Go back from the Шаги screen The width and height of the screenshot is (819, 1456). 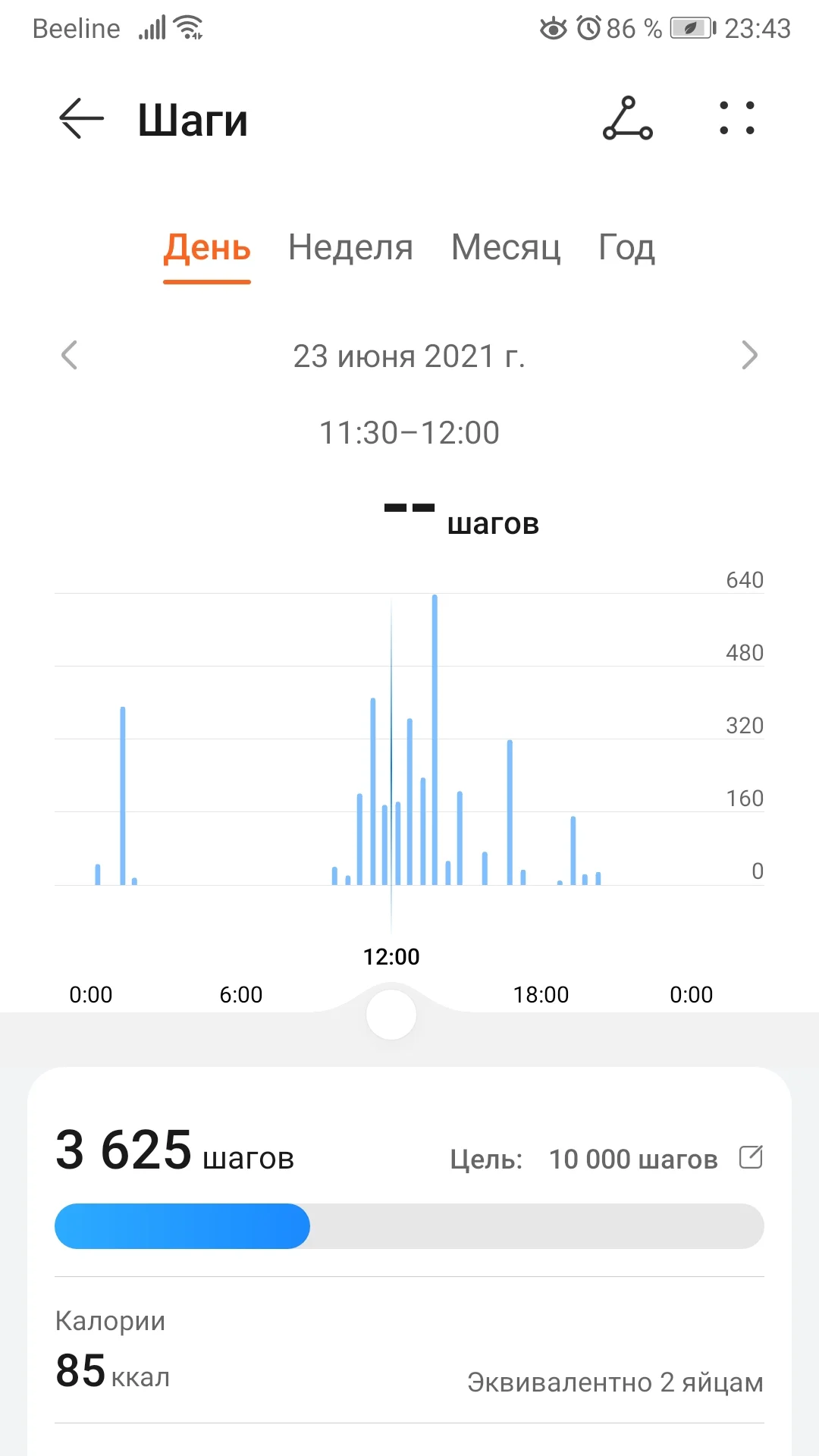pos(81,119)
